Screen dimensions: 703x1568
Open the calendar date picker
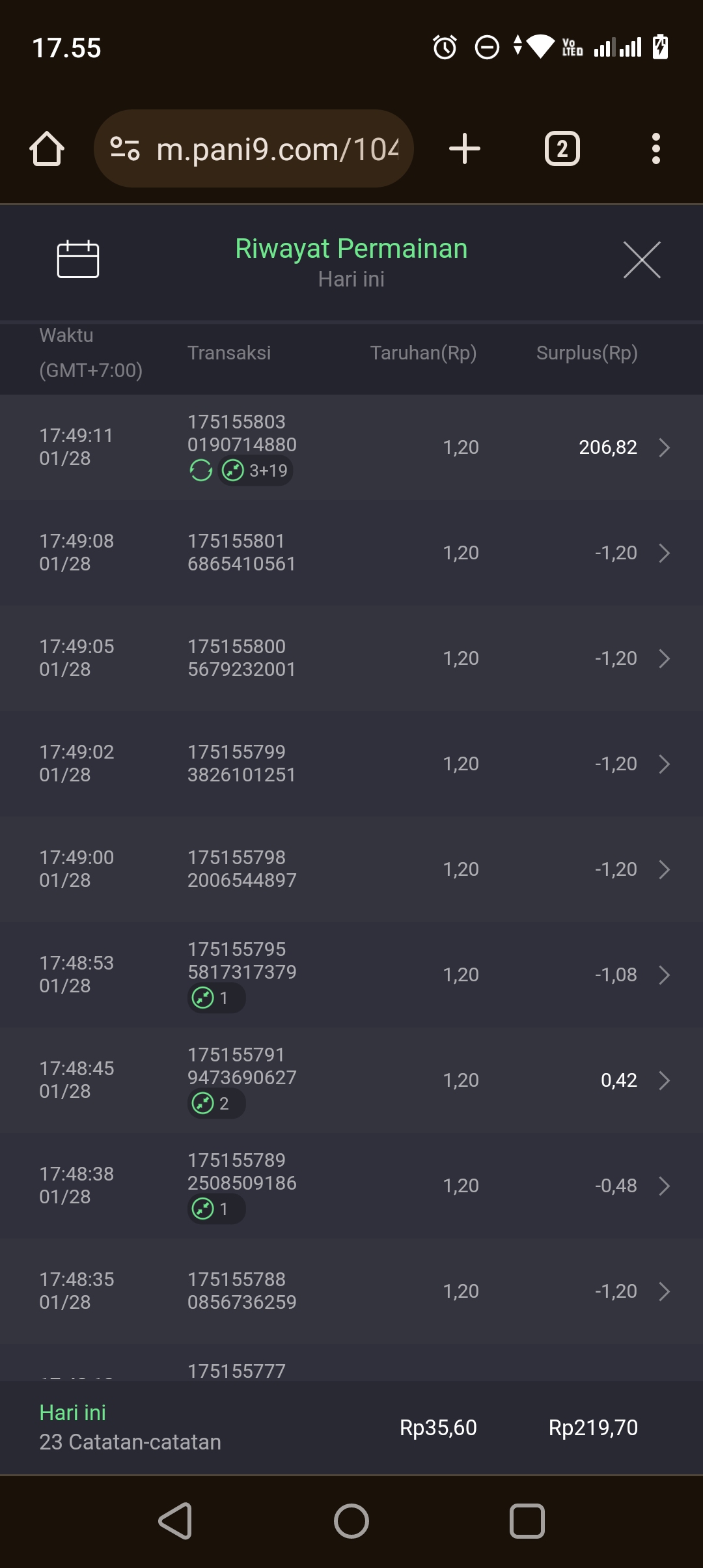[78, 259]
